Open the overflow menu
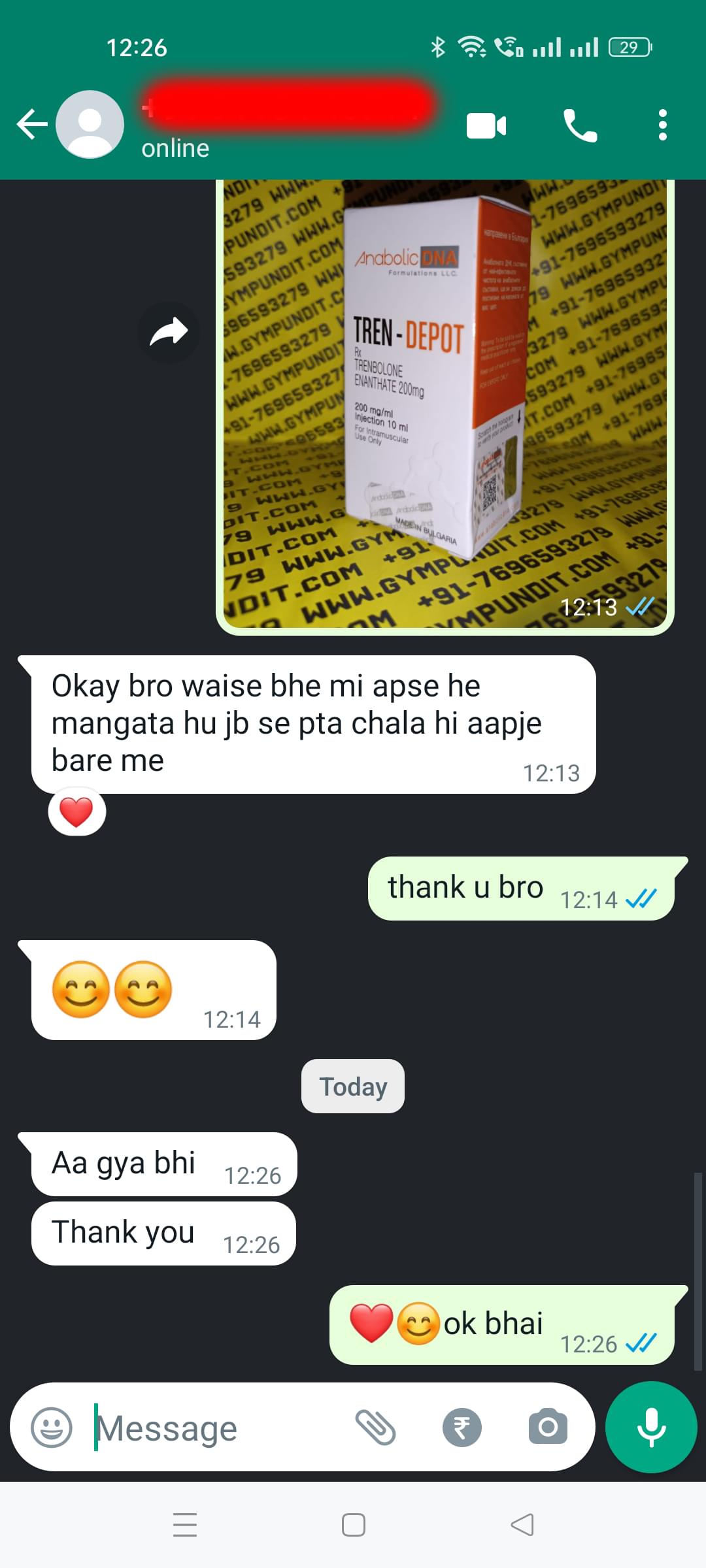 [x=662, y=125]
